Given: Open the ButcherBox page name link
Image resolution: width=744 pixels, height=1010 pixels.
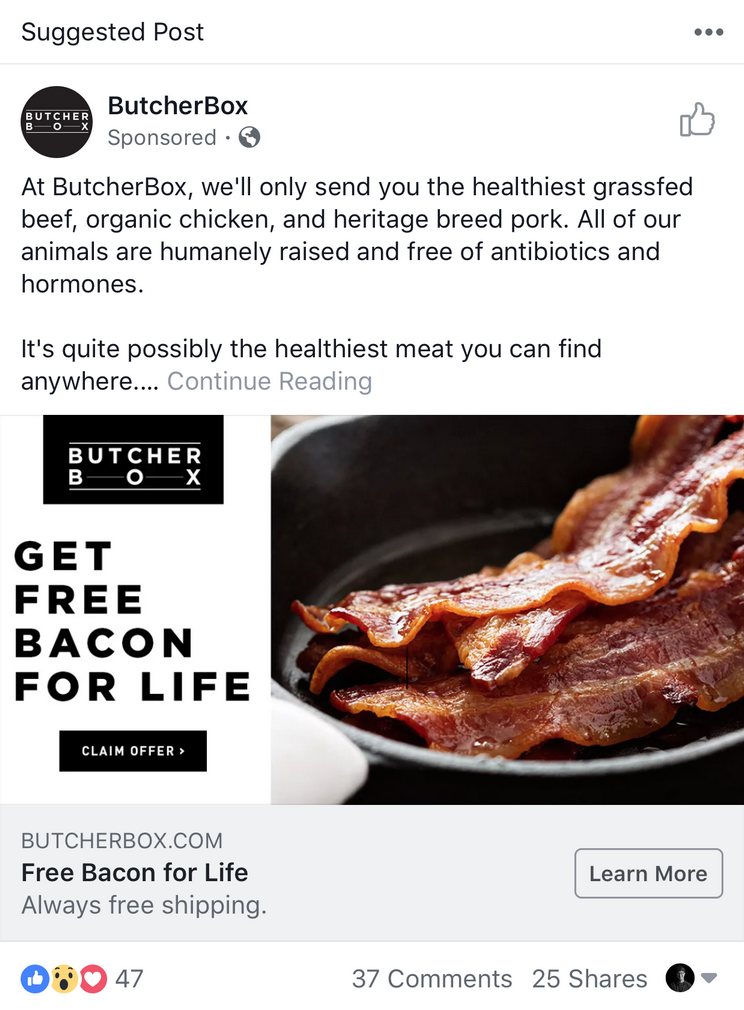Looking at the screenshot, I should [x=178, y=106].
